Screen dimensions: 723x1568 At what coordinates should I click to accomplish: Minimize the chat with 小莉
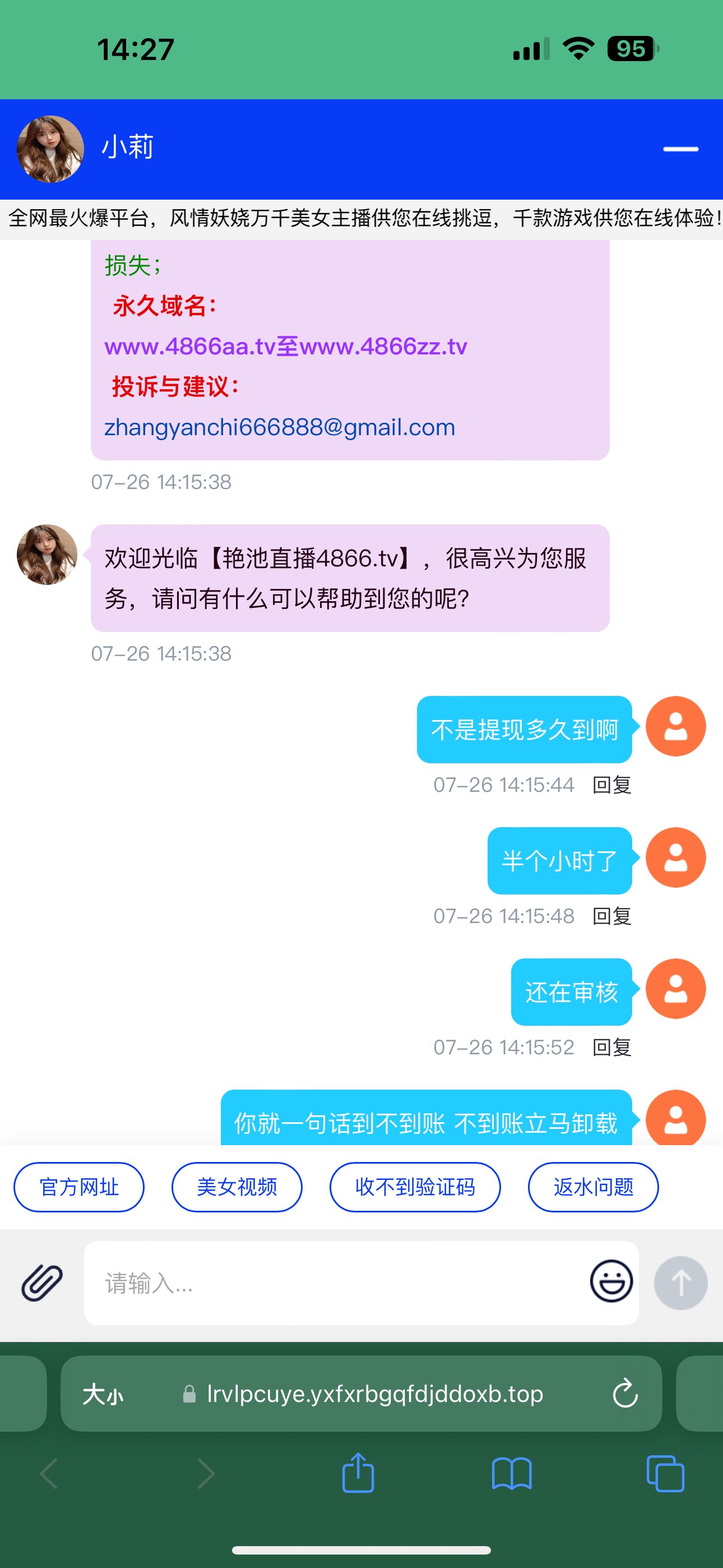coord(680,149)
